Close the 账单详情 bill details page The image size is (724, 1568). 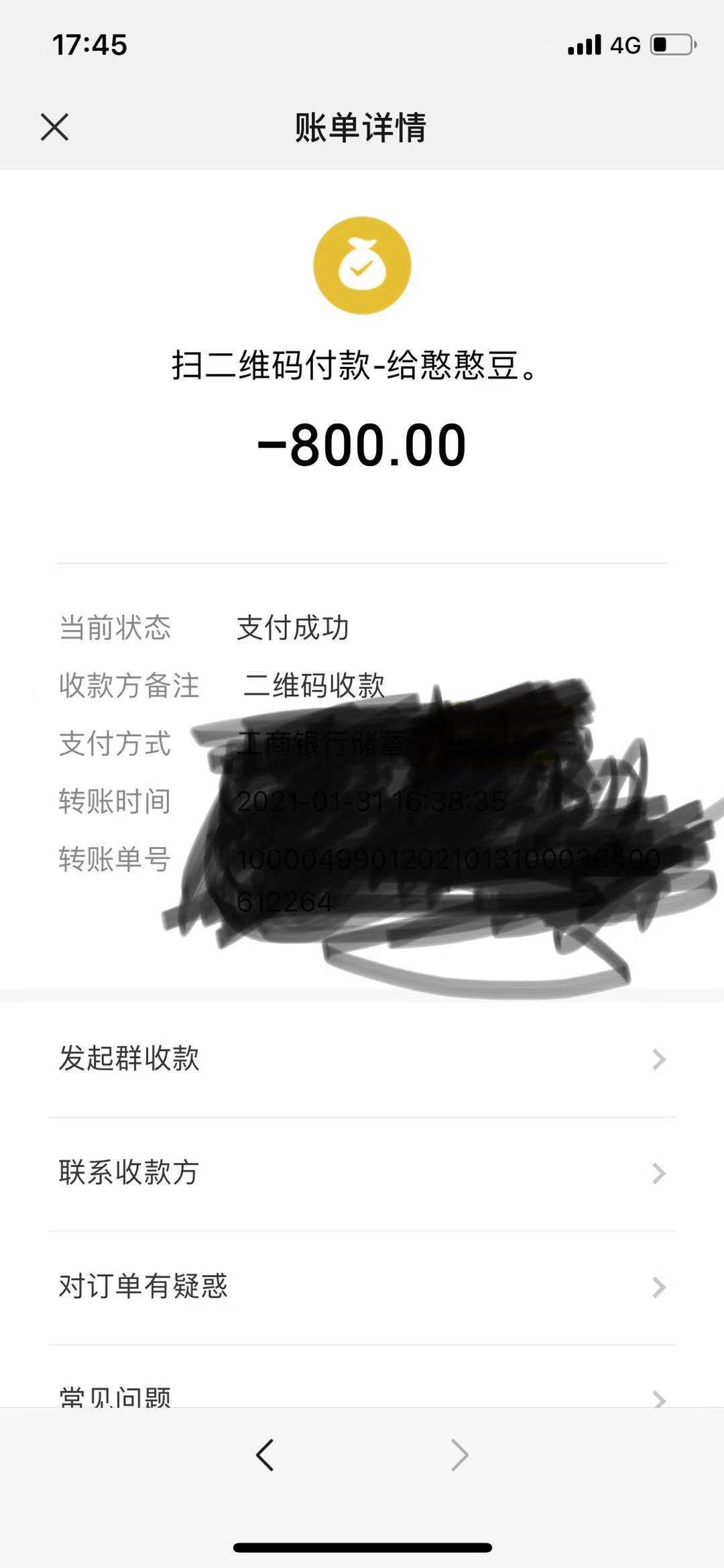[54, 127]
